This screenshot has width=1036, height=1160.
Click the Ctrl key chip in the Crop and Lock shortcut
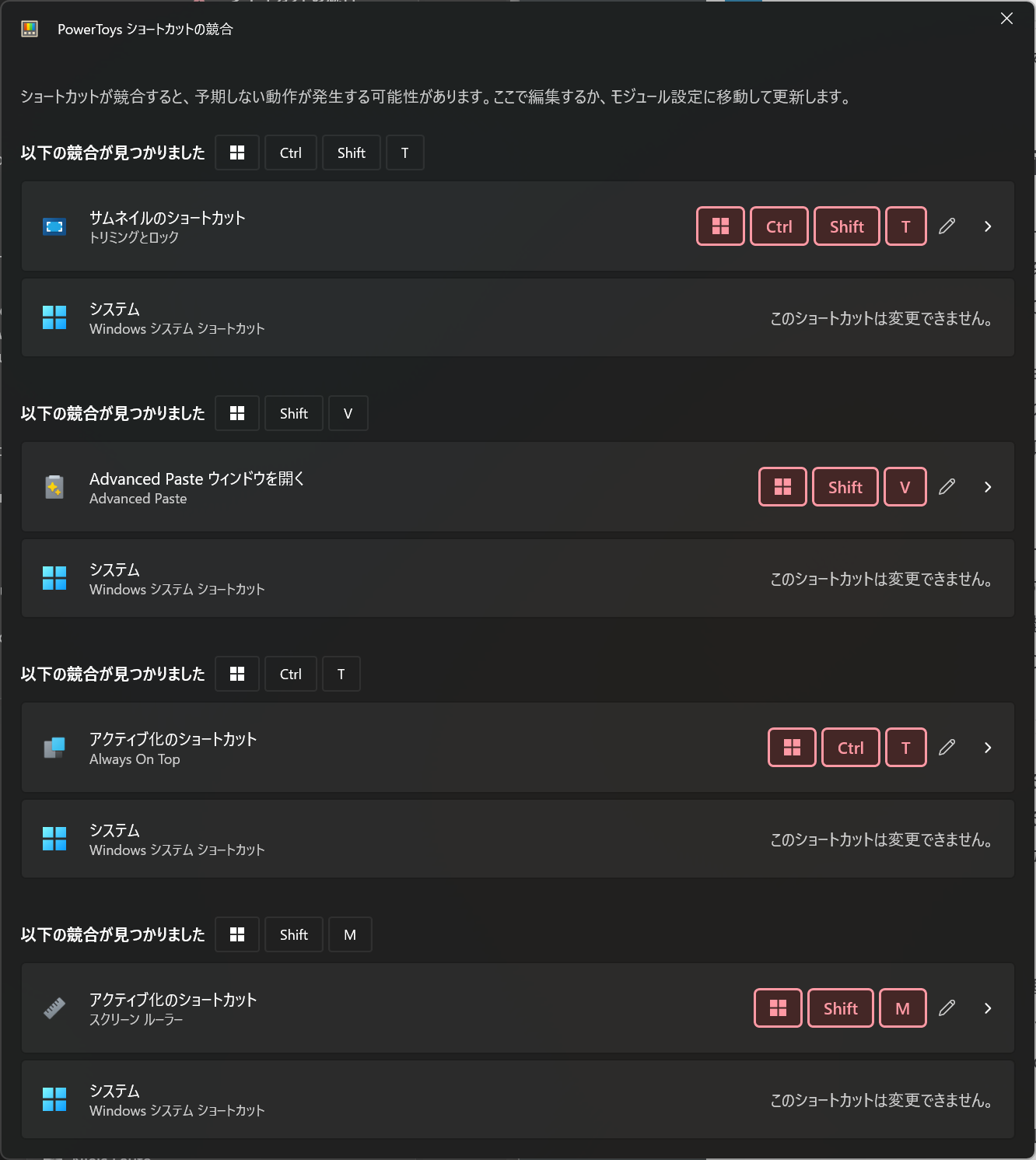pyautogui.click(x=779, y=226)
